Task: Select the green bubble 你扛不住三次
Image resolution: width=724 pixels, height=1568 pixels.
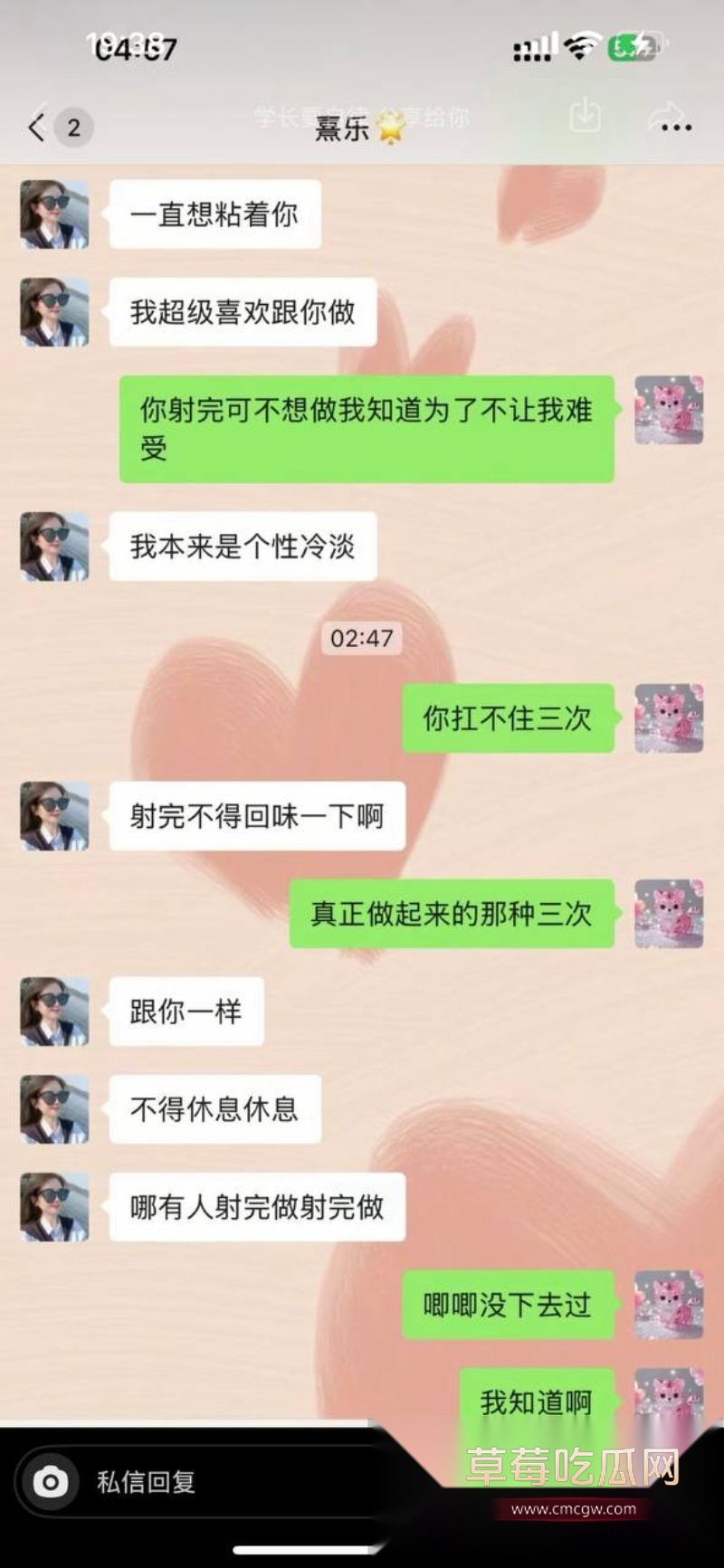Action: point(507,717)
